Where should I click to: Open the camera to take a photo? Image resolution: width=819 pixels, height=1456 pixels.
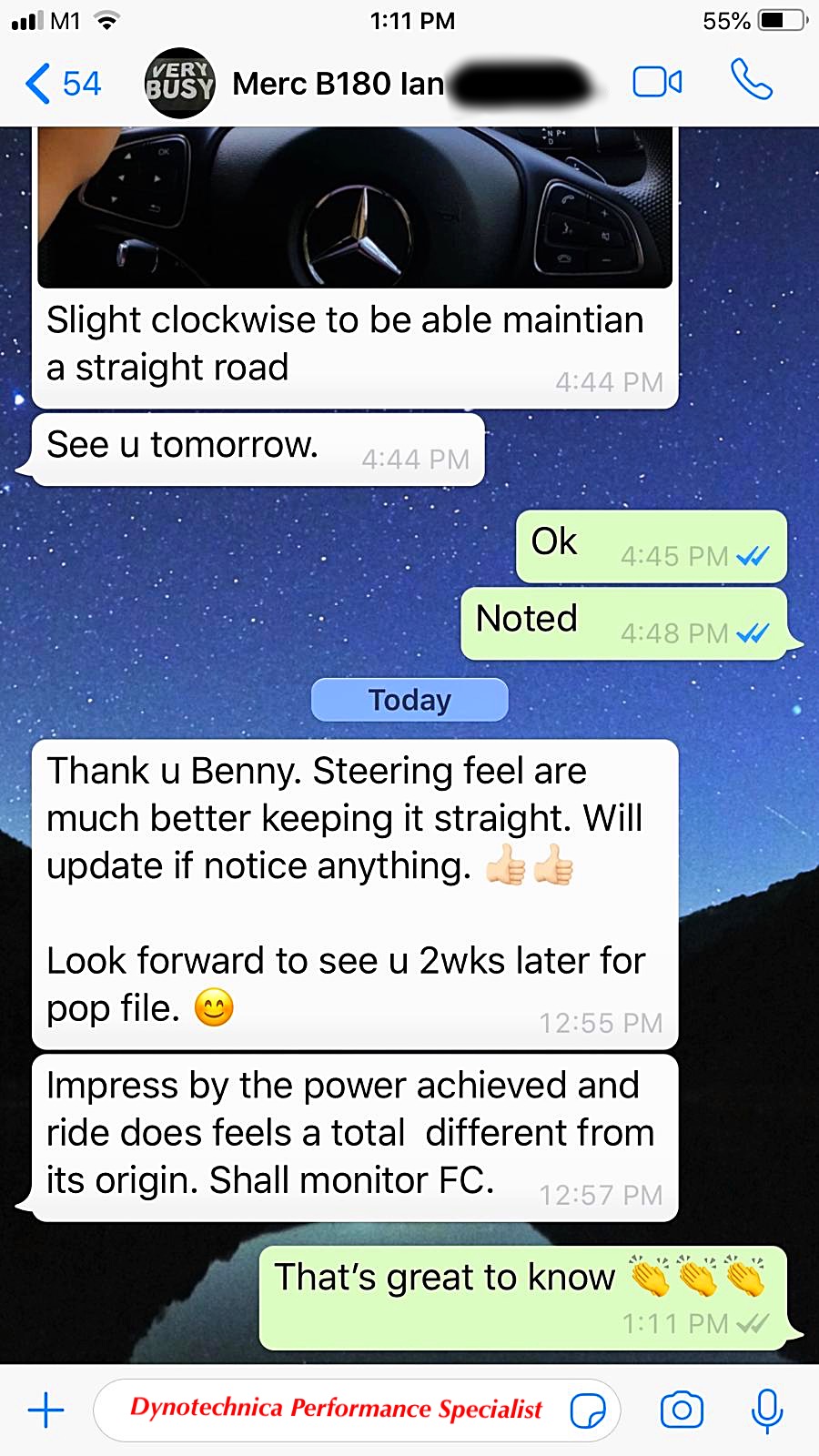coord(682,1410)
